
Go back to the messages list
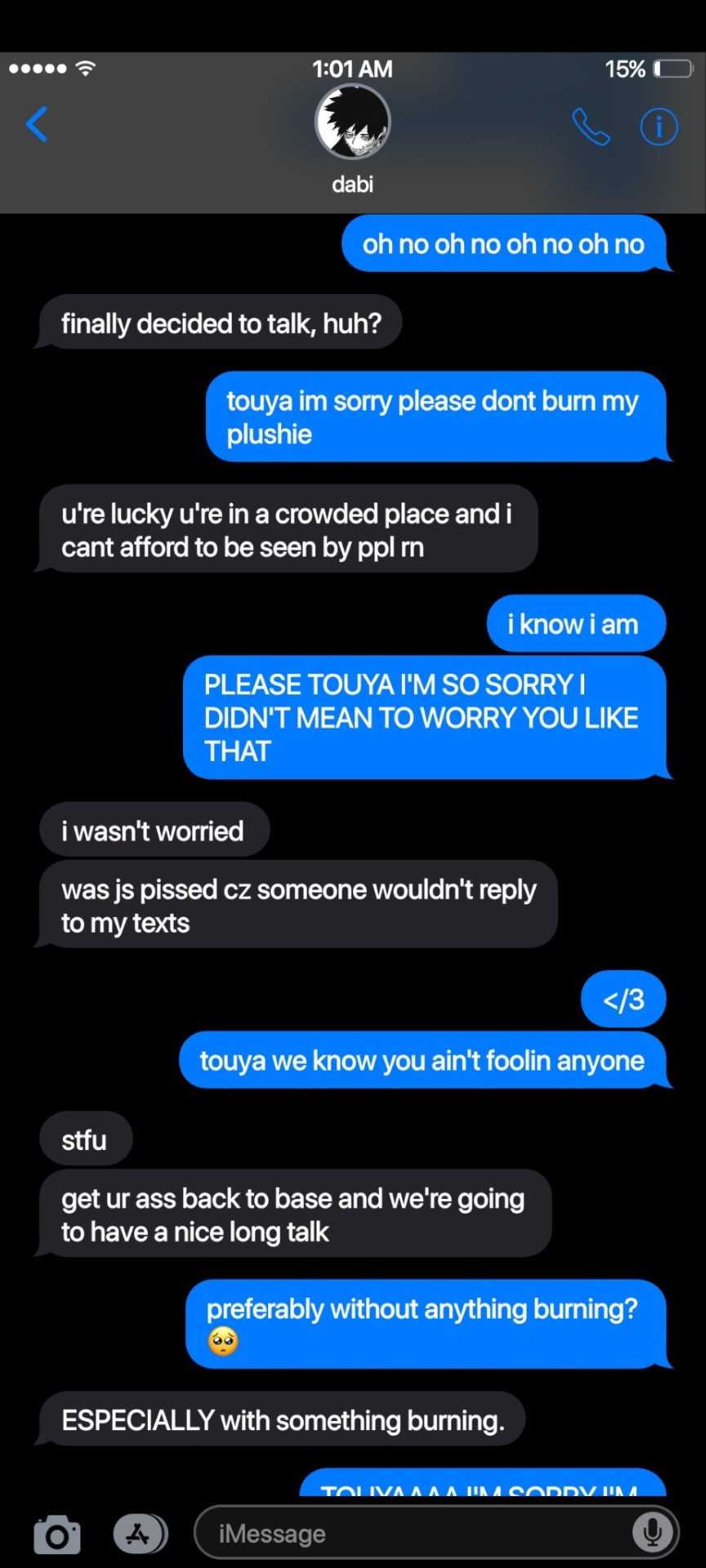(37, 125)
